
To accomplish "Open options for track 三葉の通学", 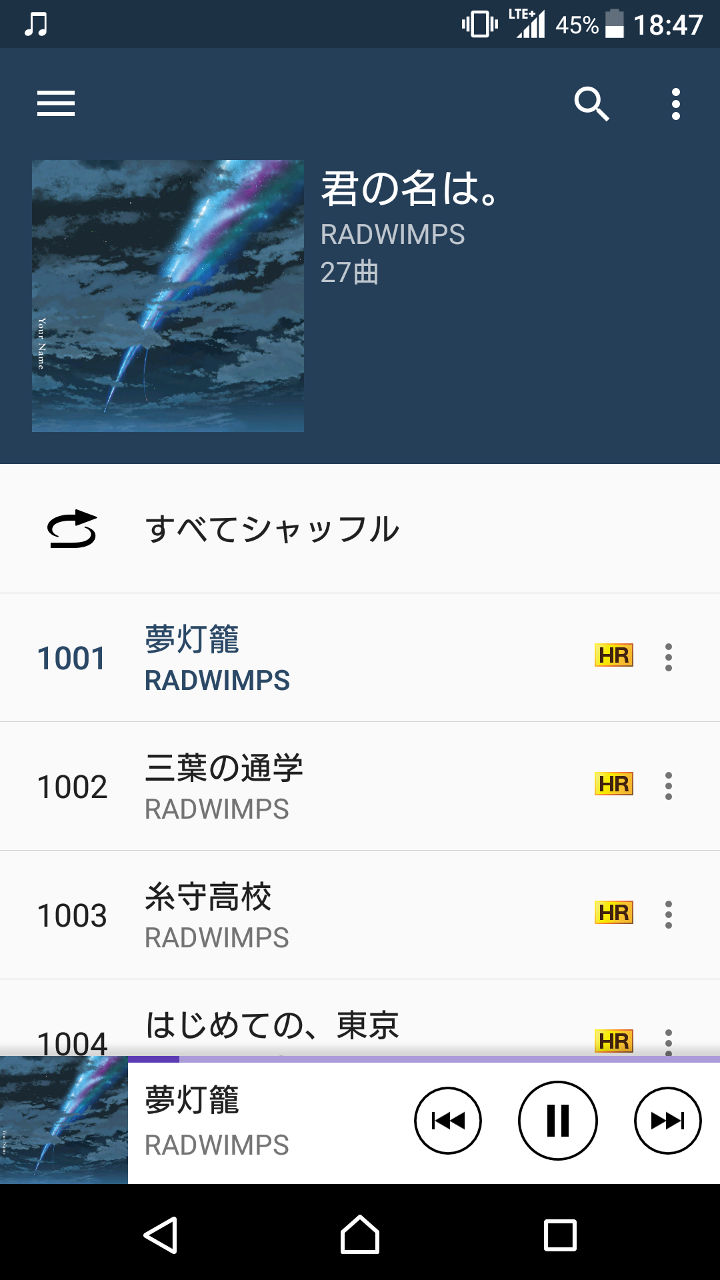I will tap(669, 786).
